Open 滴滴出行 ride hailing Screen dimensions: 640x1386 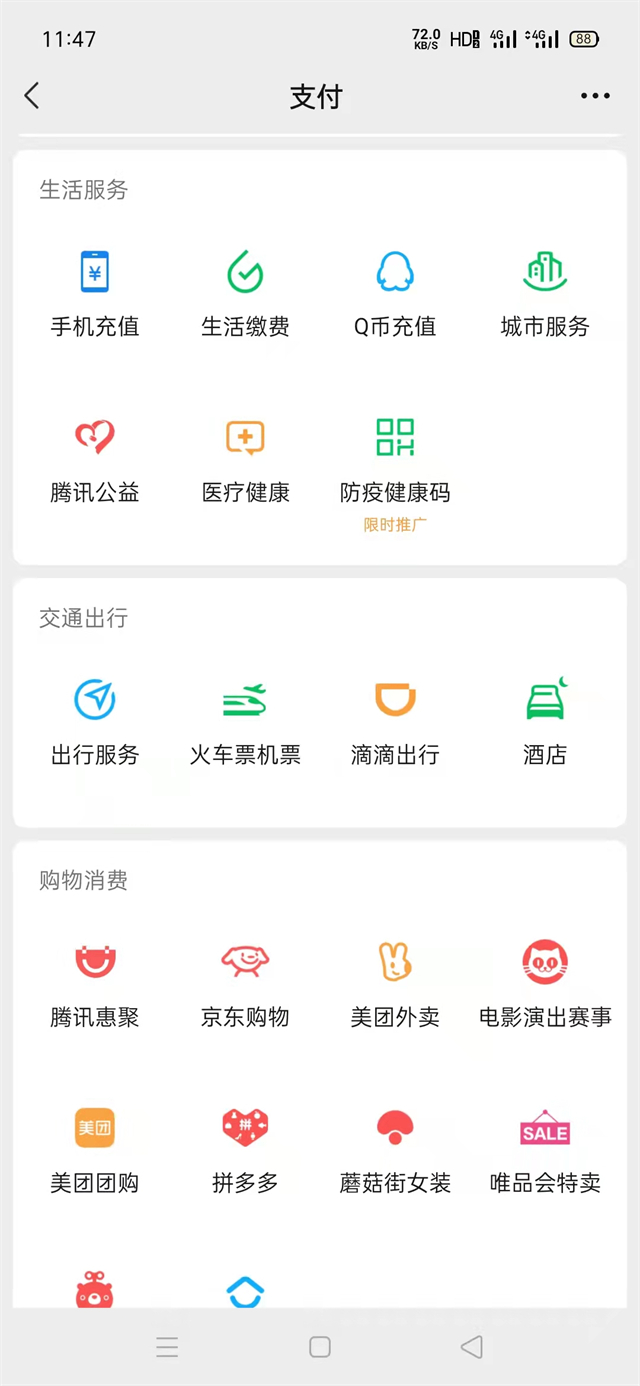(395, 720)
